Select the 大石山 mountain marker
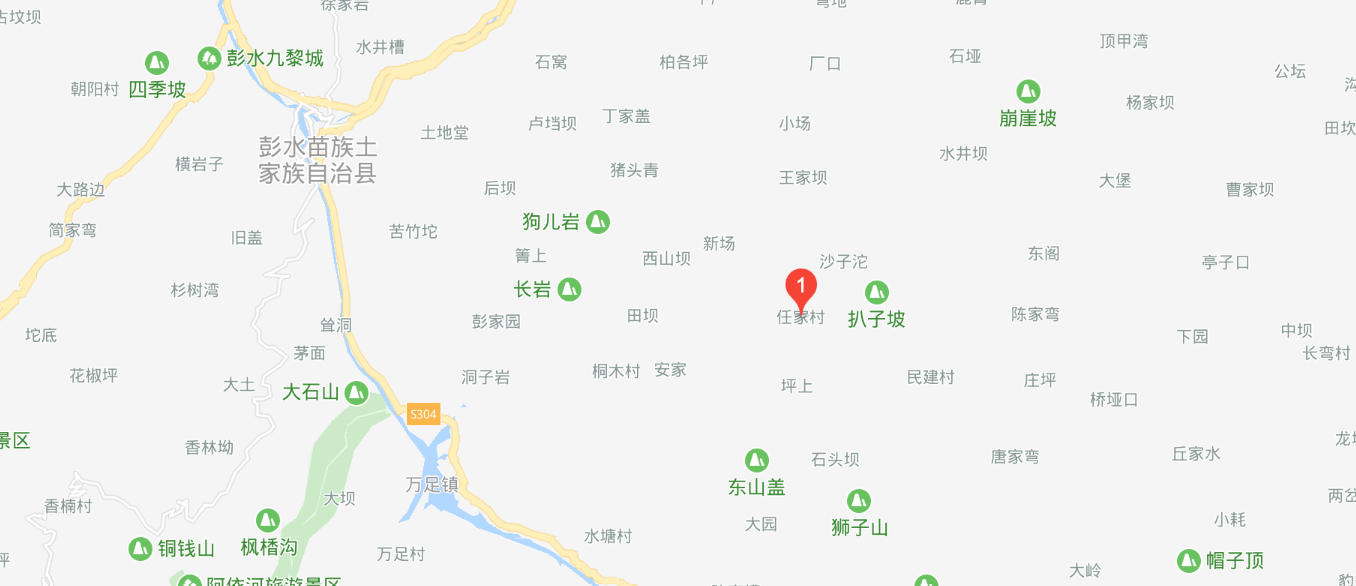Viewport: 1356px width, 586px height. (356, 392)
